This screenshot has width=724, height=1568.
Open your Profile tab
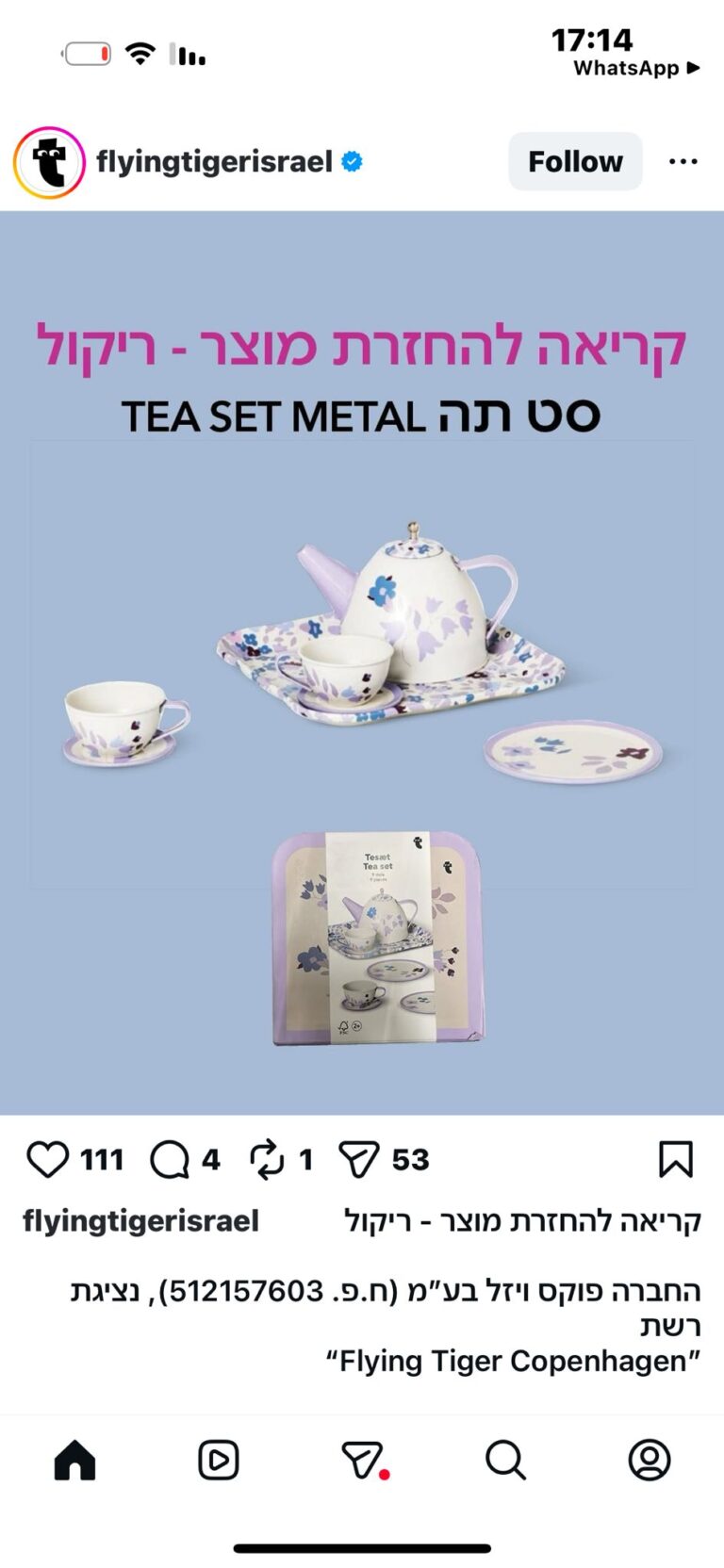(x=650, y=1461)
